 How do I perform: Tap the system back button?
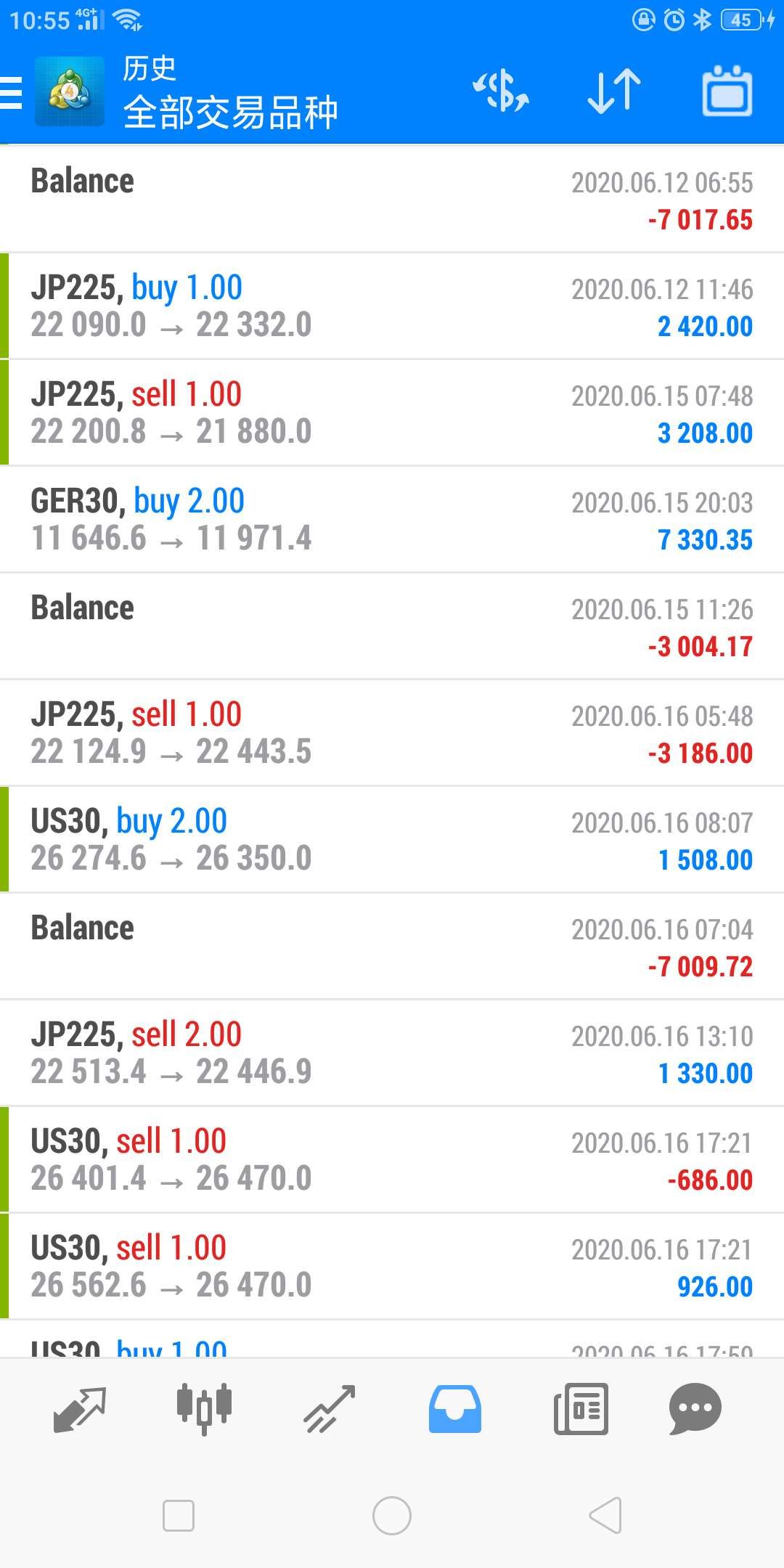point(605,1516)
